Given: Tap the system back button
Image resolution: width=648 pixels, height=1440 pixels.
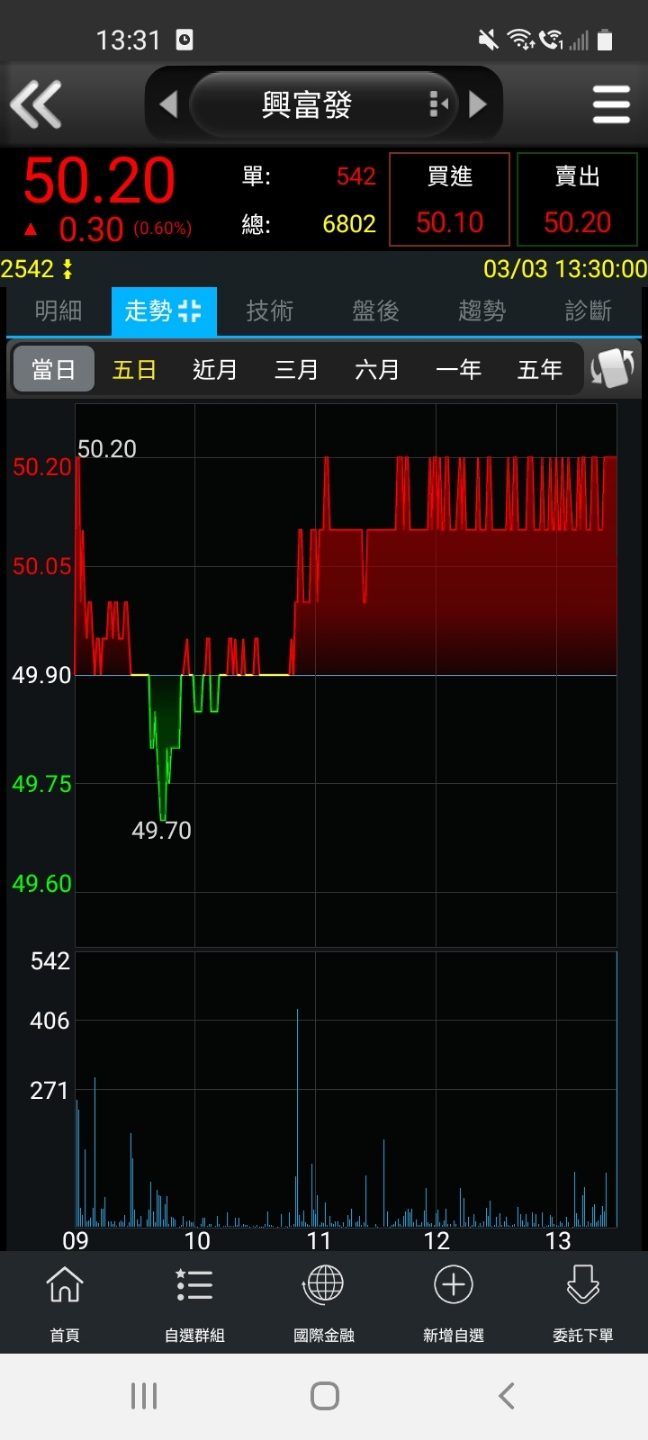Looking at the screenshot, I should click(507, 1396).
